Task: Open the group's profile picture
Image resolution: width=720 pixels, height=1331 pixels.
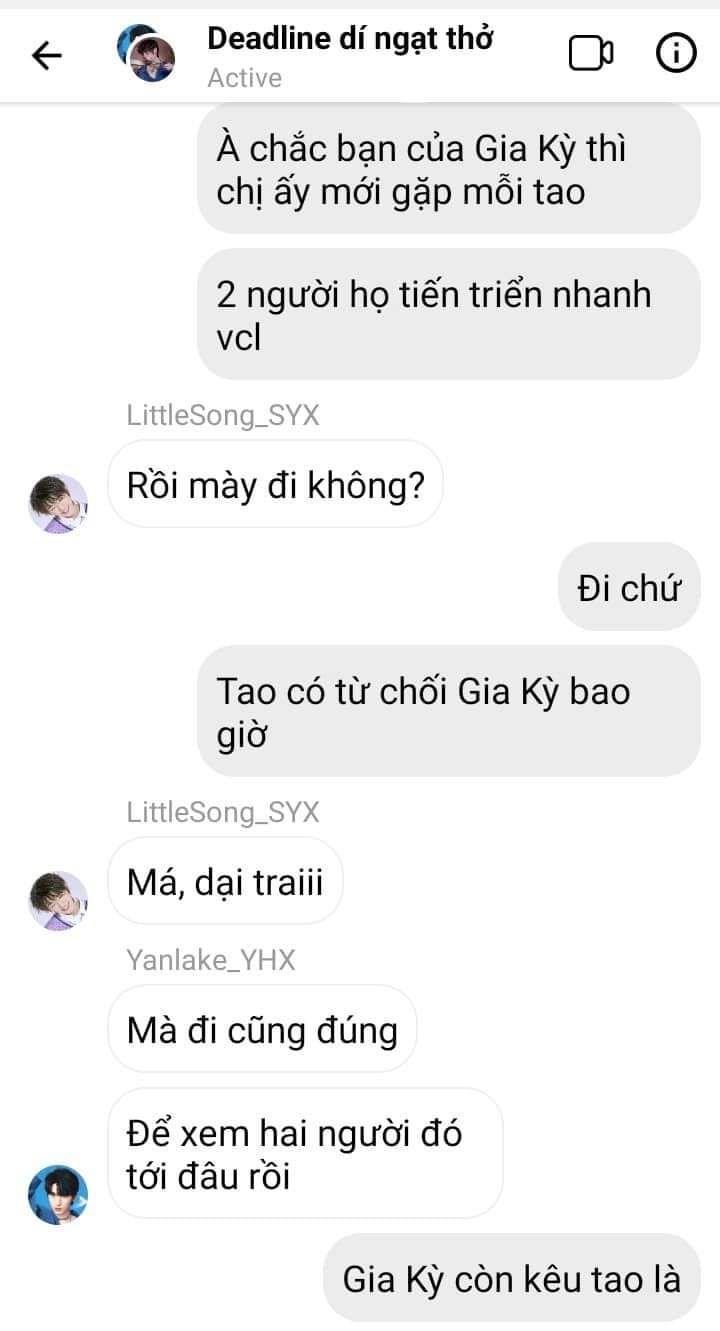Action: (x=146, y=54)
